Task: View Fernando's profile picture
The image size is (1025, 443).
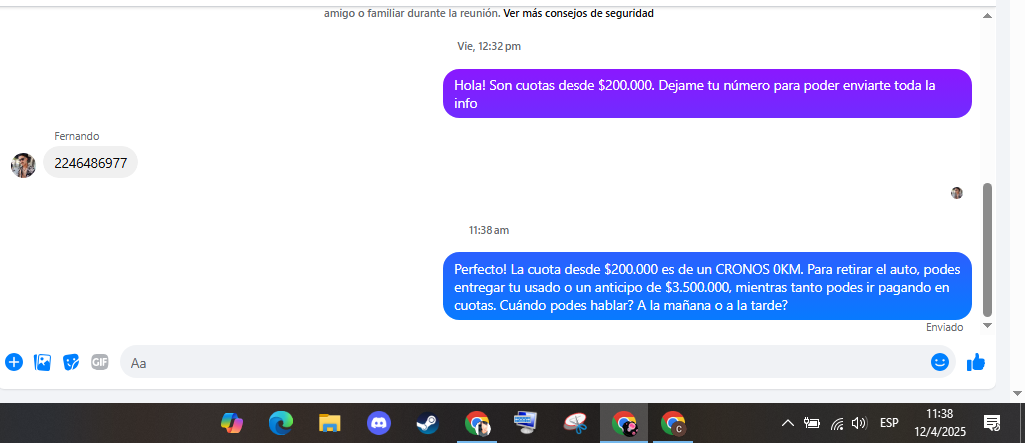Action: click(23, 165)
